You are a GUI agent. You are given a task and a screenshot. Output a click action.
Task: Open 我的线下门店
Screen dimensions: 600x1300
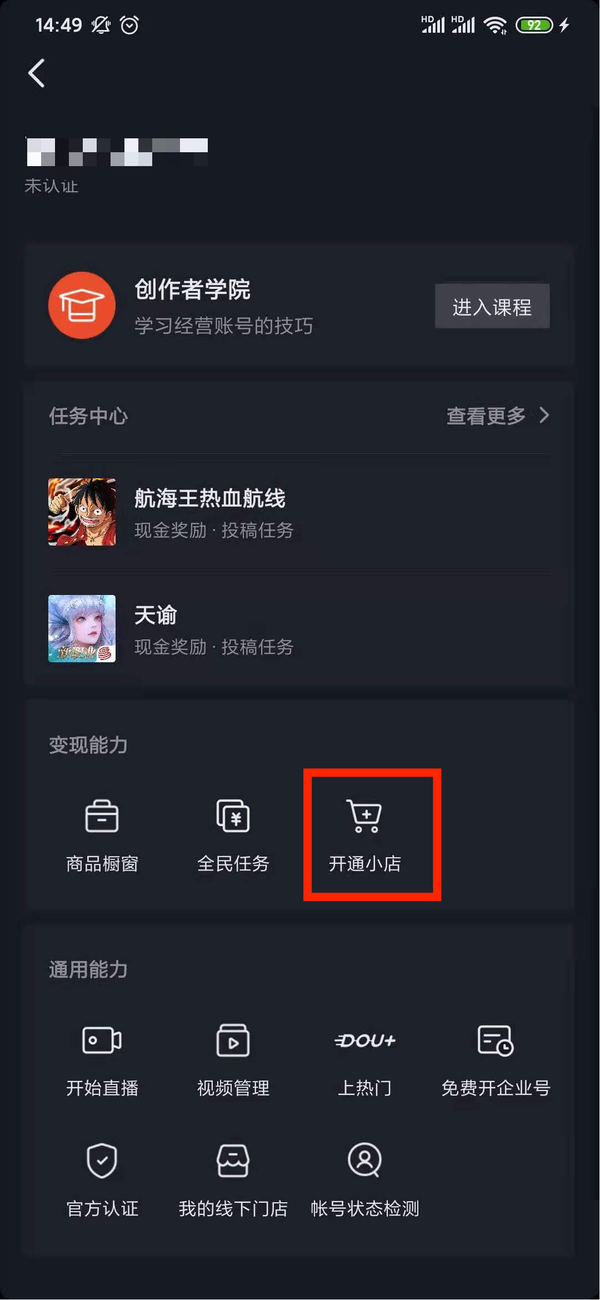tap(233, 1180)
